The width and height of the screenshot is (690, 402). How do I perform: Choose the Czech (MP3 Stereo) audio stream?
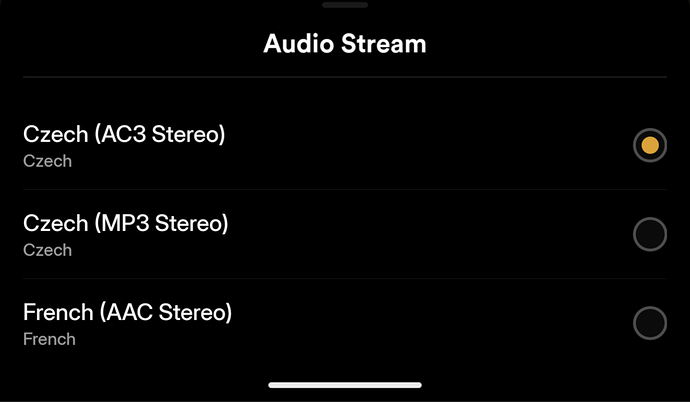tap(650, 235)
